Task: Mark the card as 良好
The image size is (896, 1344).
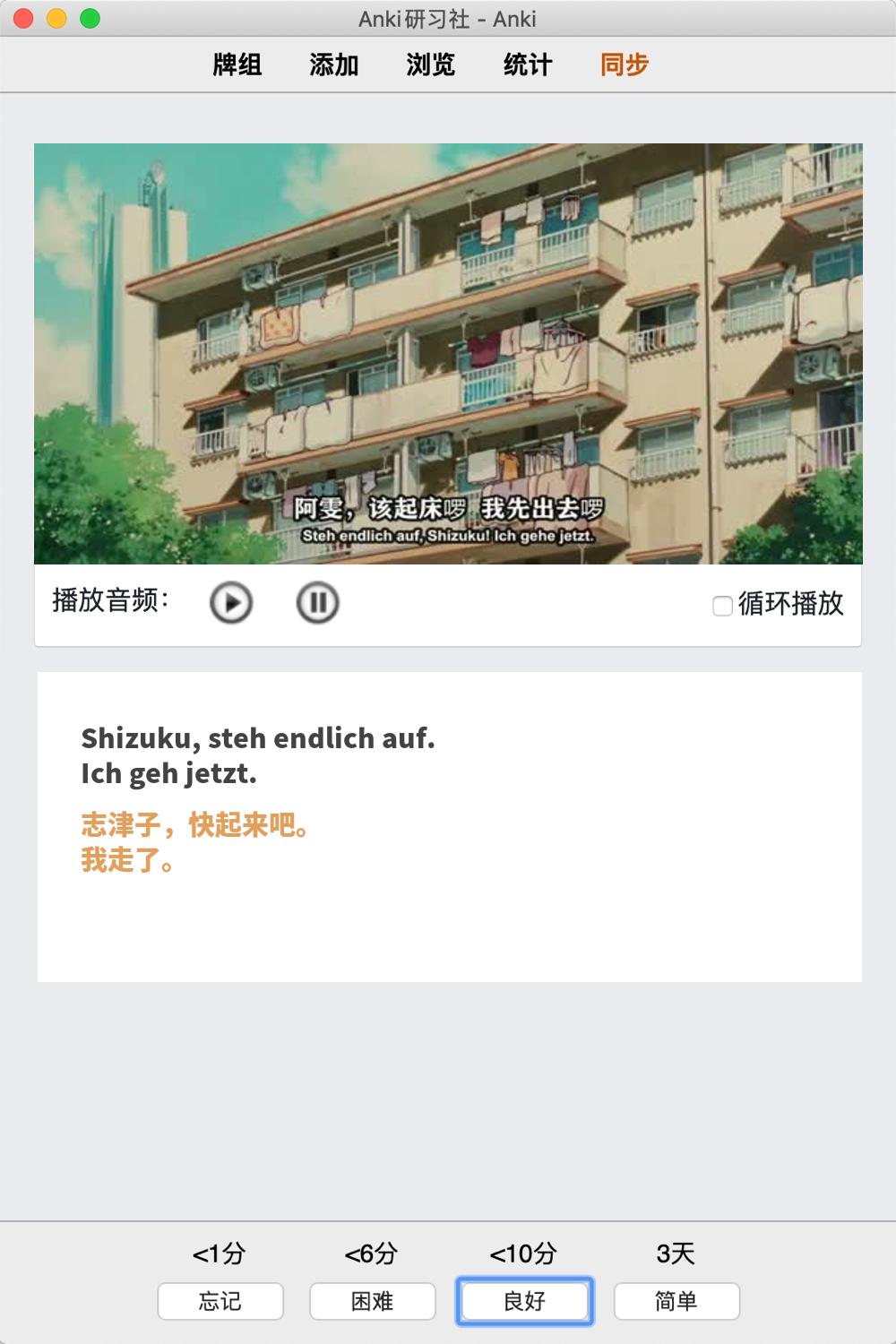Action: (x=524, y=1301)
